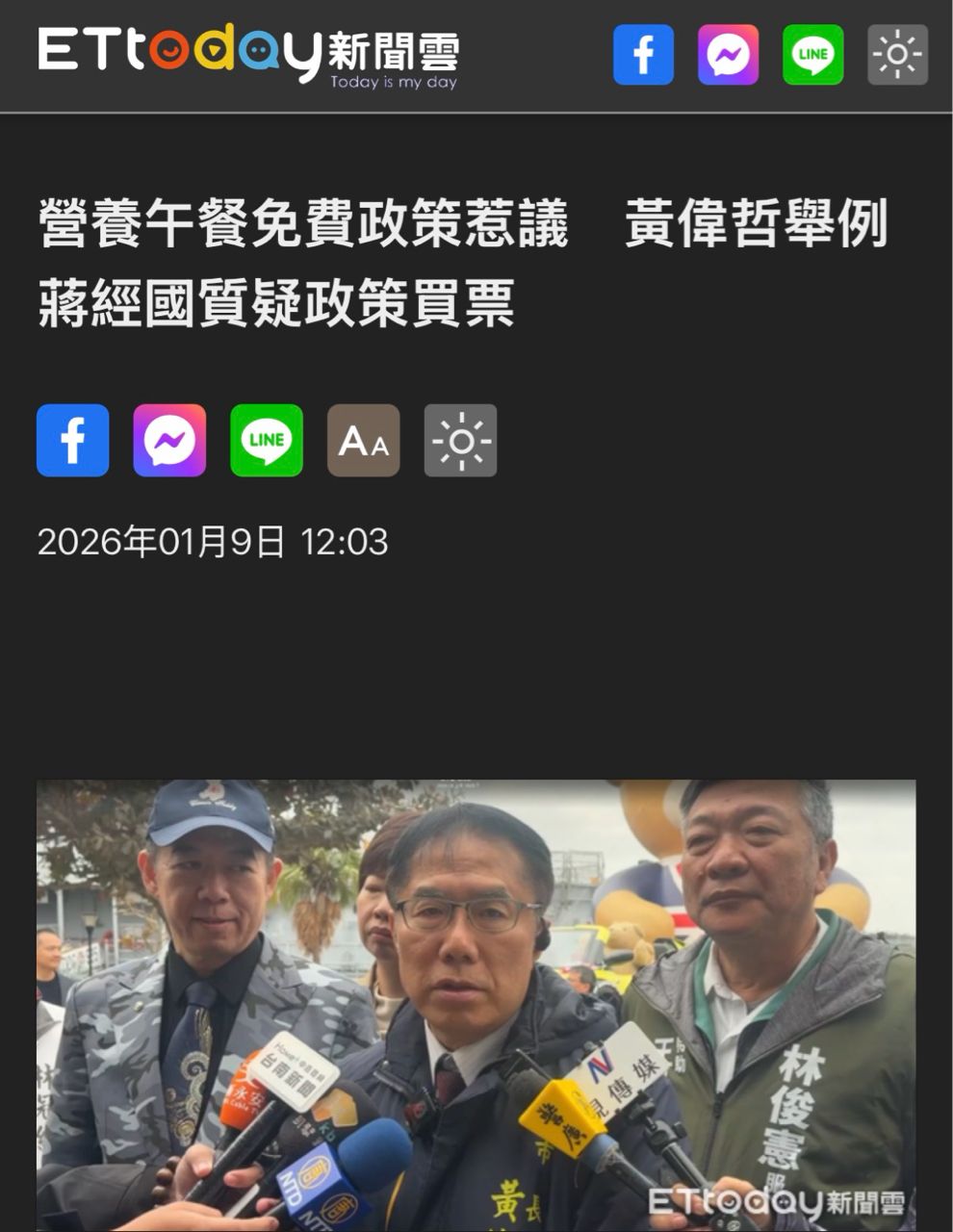Share article on LINE below the headline
This screenshot has width=953, height=1232.
pyautogui.click(x=267, y=441)
